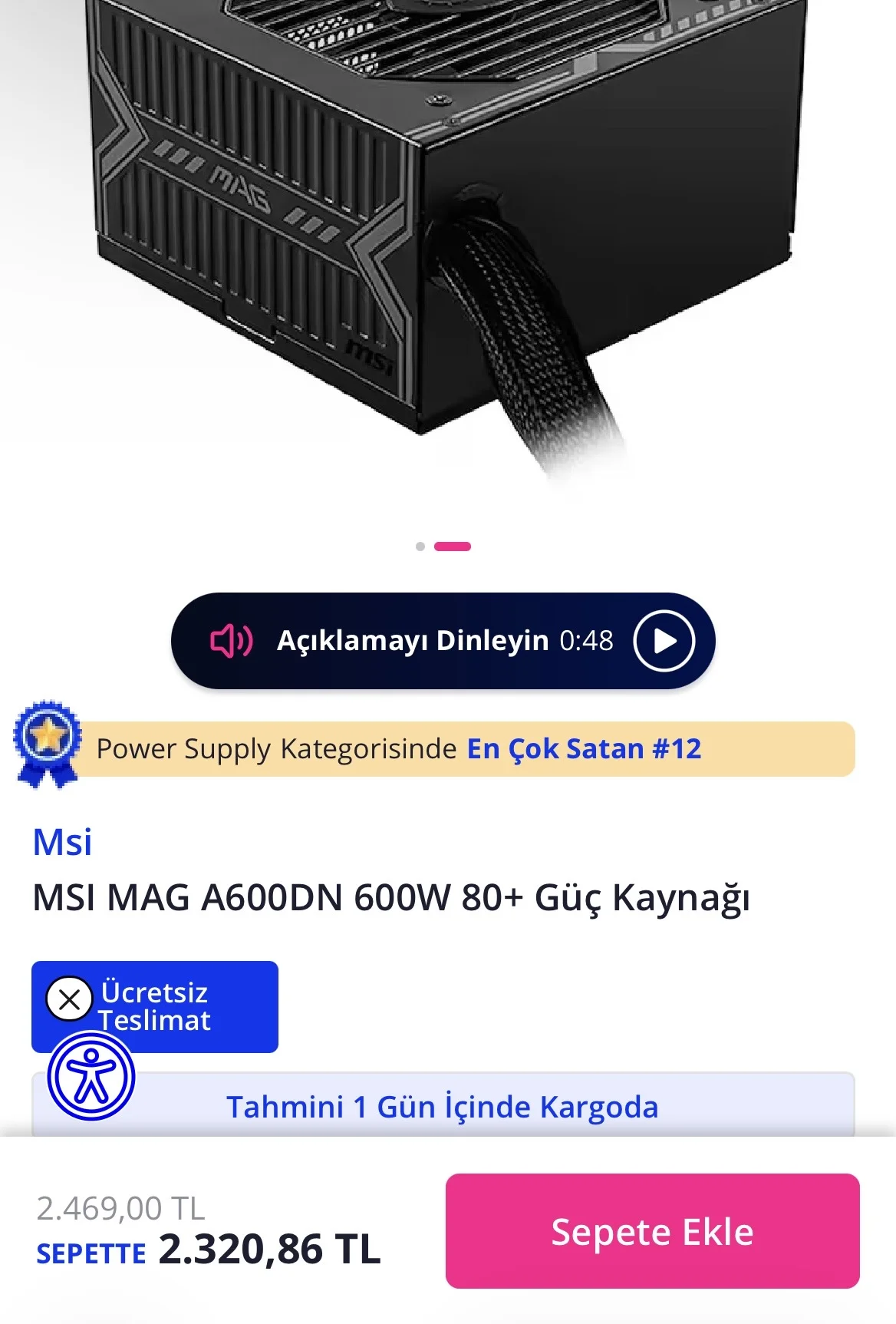Add the product to cart with Sepete Ekle
Screen dimensions: 896x1324
tap(652, 1231)
